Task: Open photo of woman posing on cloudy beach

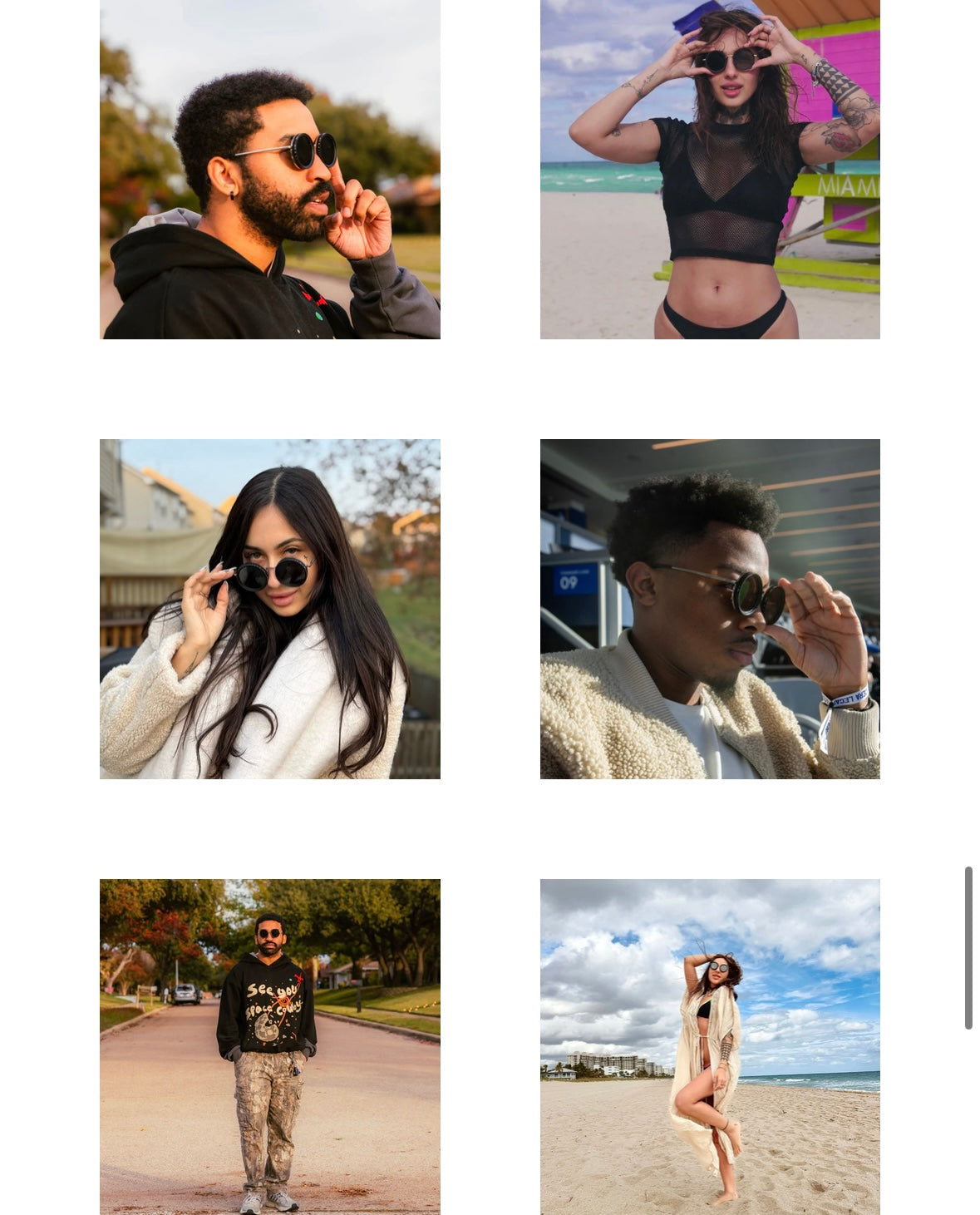Action: (x=710, y=1046)
